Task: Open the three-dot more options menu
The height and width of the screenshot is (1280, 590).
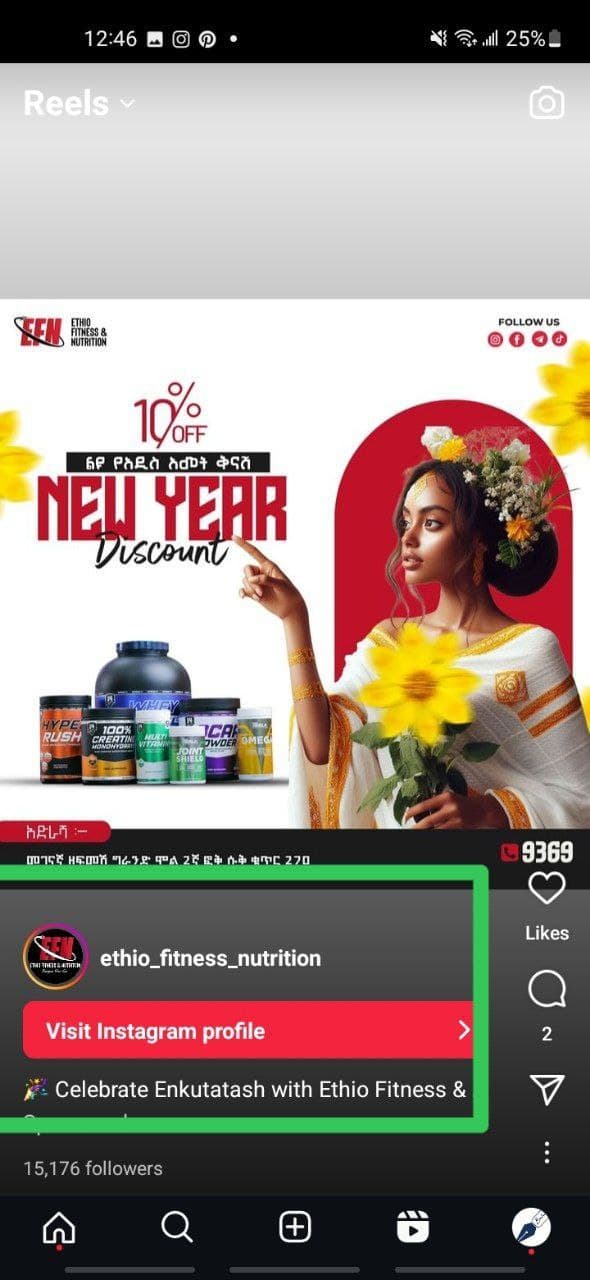Action: 547,1152
